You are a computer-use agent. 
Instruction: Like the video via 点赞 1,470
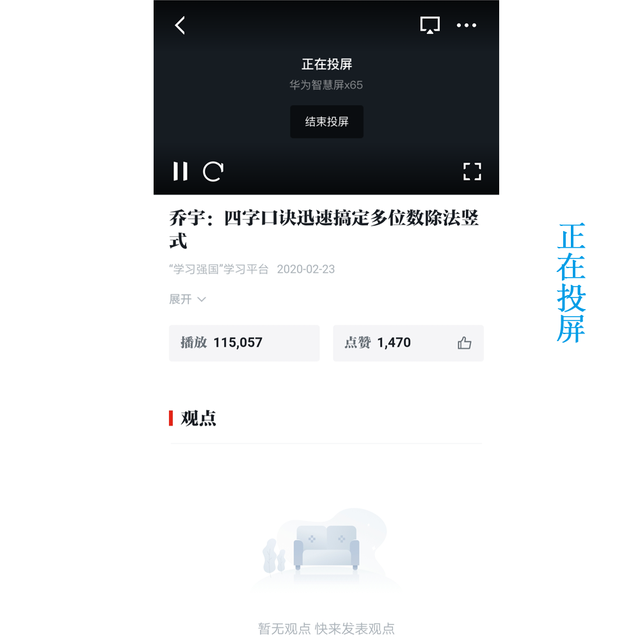click(x=408, y=343)
